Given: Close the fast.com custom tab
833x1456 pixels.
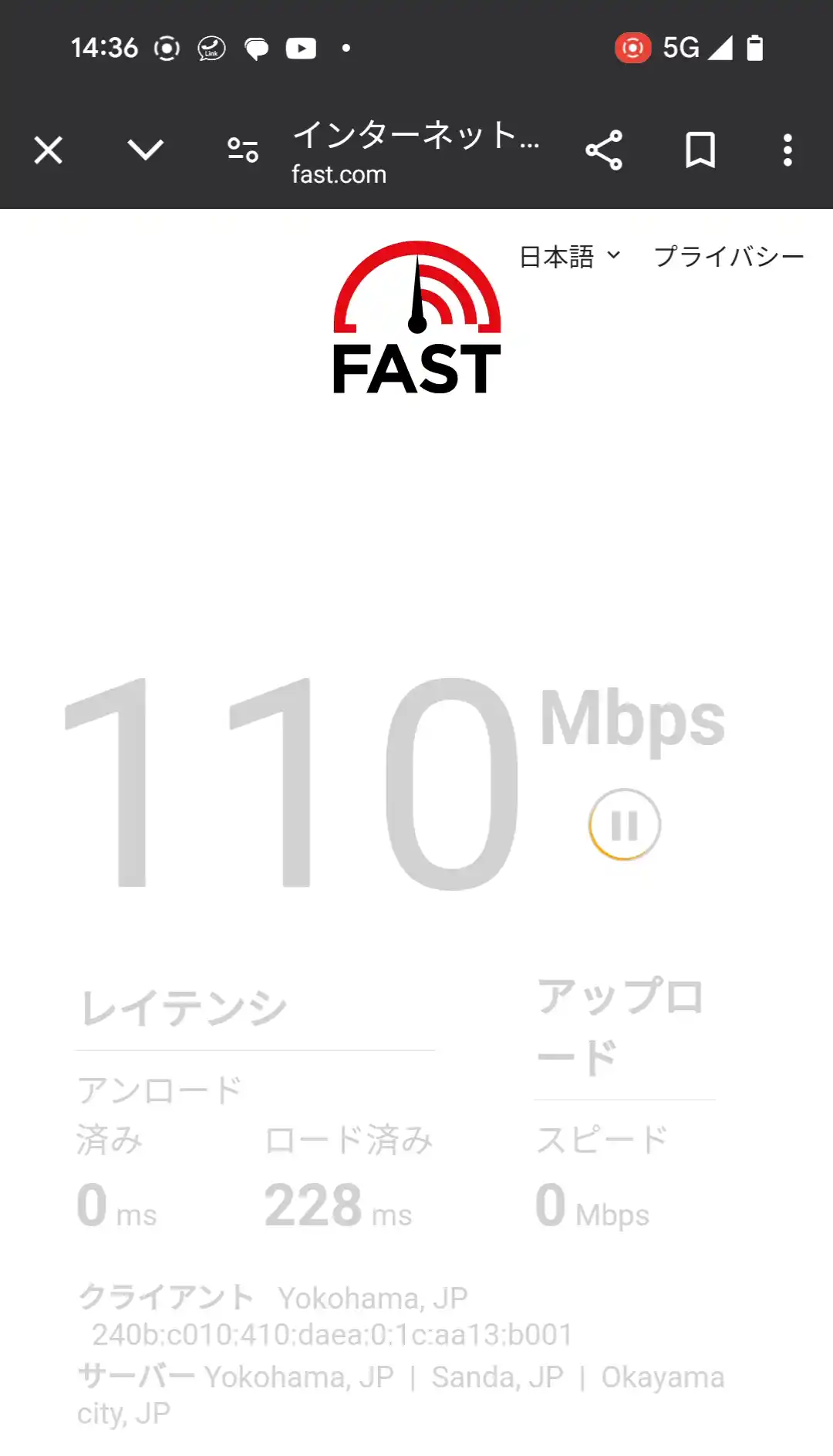Looking at the screenshot, I should pos(48,151).
